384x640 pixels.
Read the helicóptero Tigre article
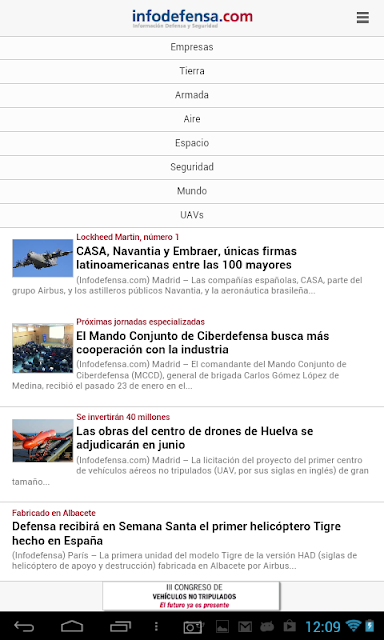176,533
